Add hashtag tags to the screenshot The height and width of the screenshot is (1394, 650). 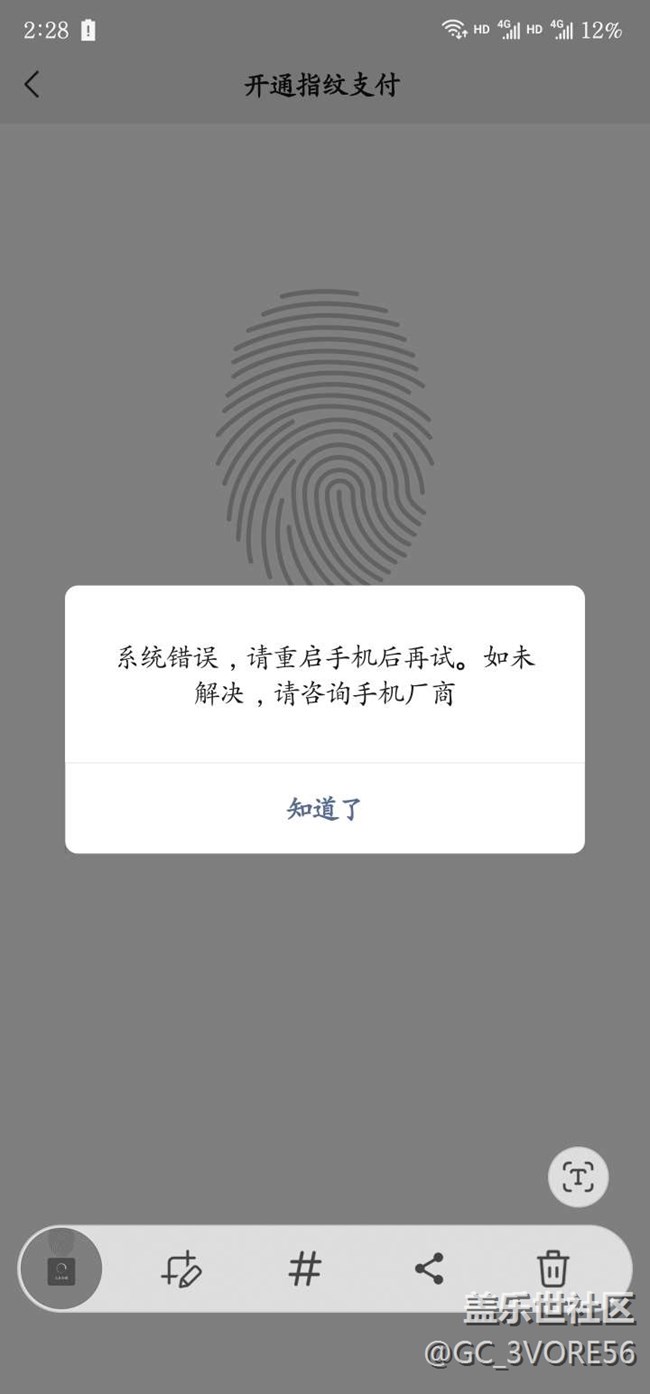pos(305,1269)
